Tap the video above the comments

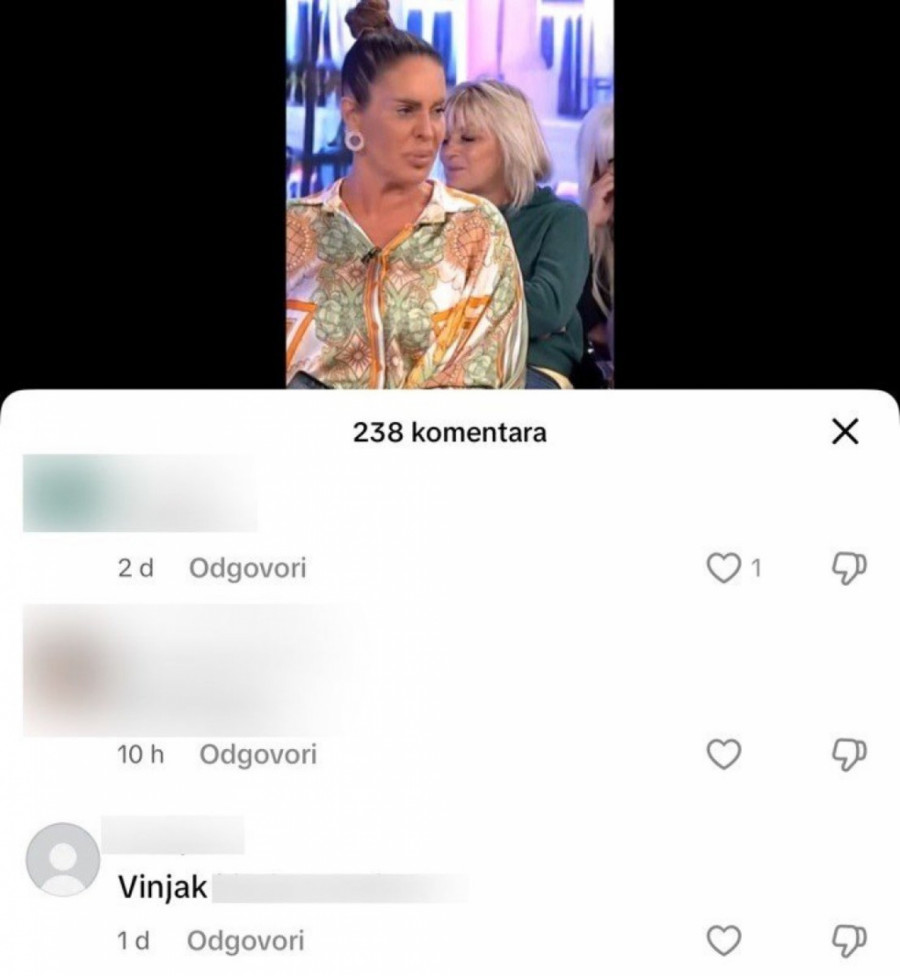click(449, 195)
